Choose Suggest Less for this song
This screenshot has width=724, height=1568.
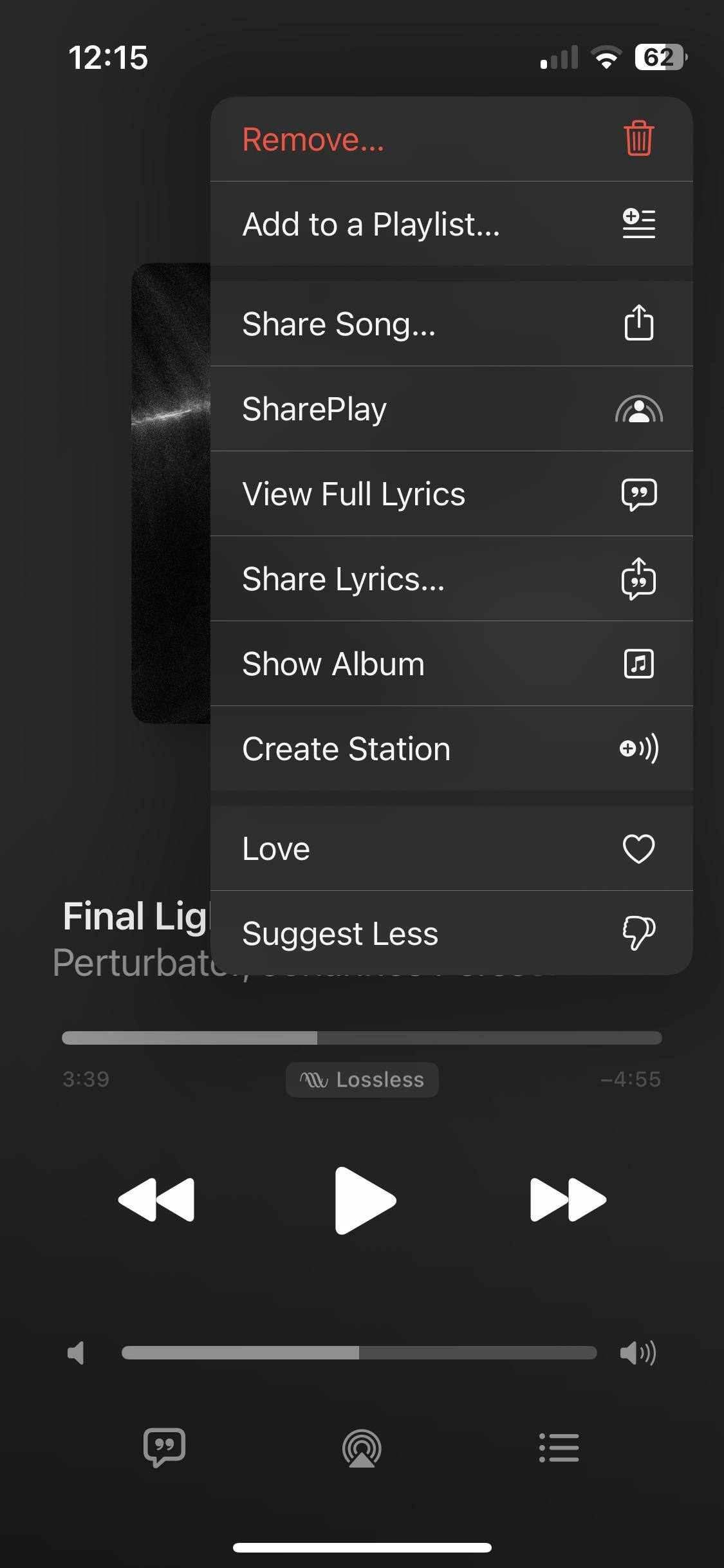(450, 933)
